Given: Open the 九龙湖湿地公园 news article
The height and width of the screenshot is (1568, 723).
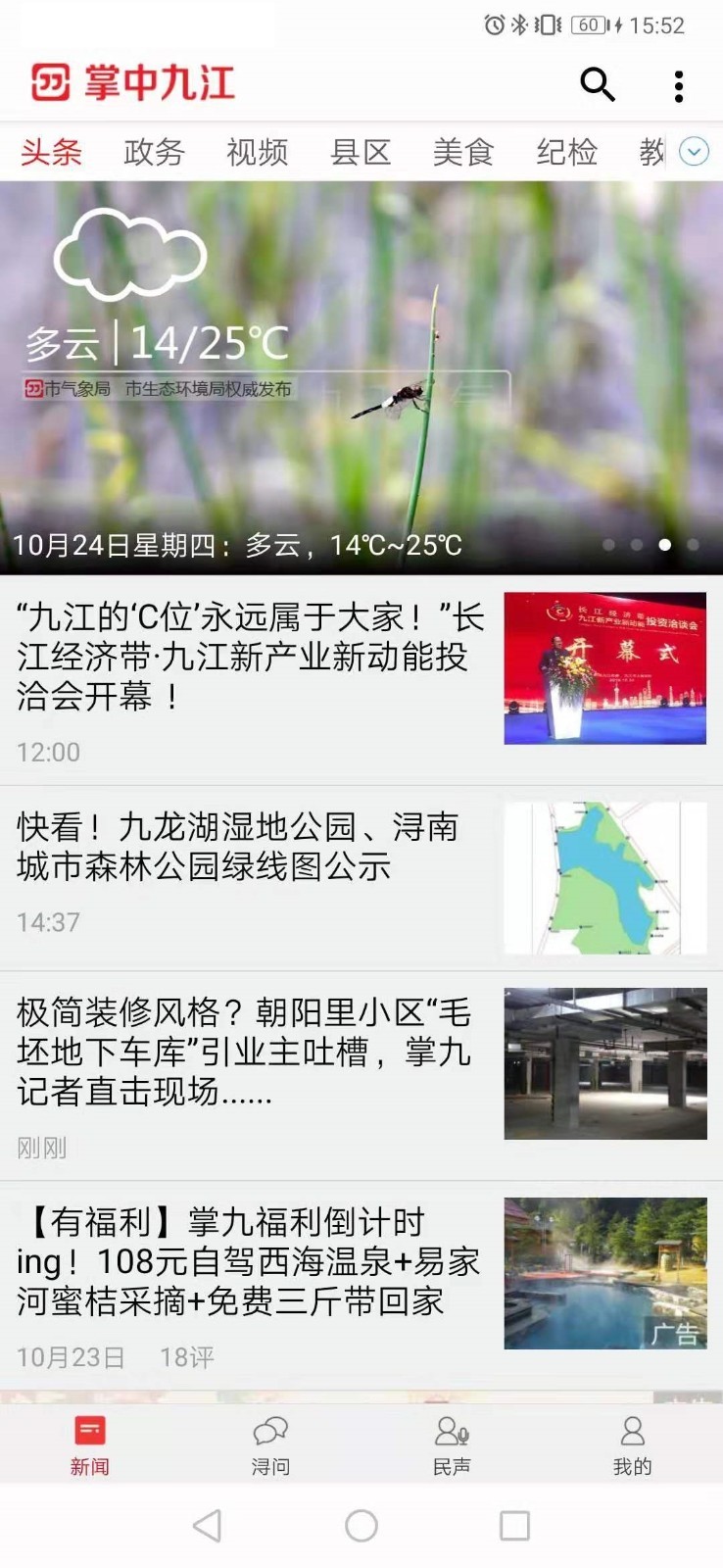Looking at the screenshot, I should click(x=235, y=862).
